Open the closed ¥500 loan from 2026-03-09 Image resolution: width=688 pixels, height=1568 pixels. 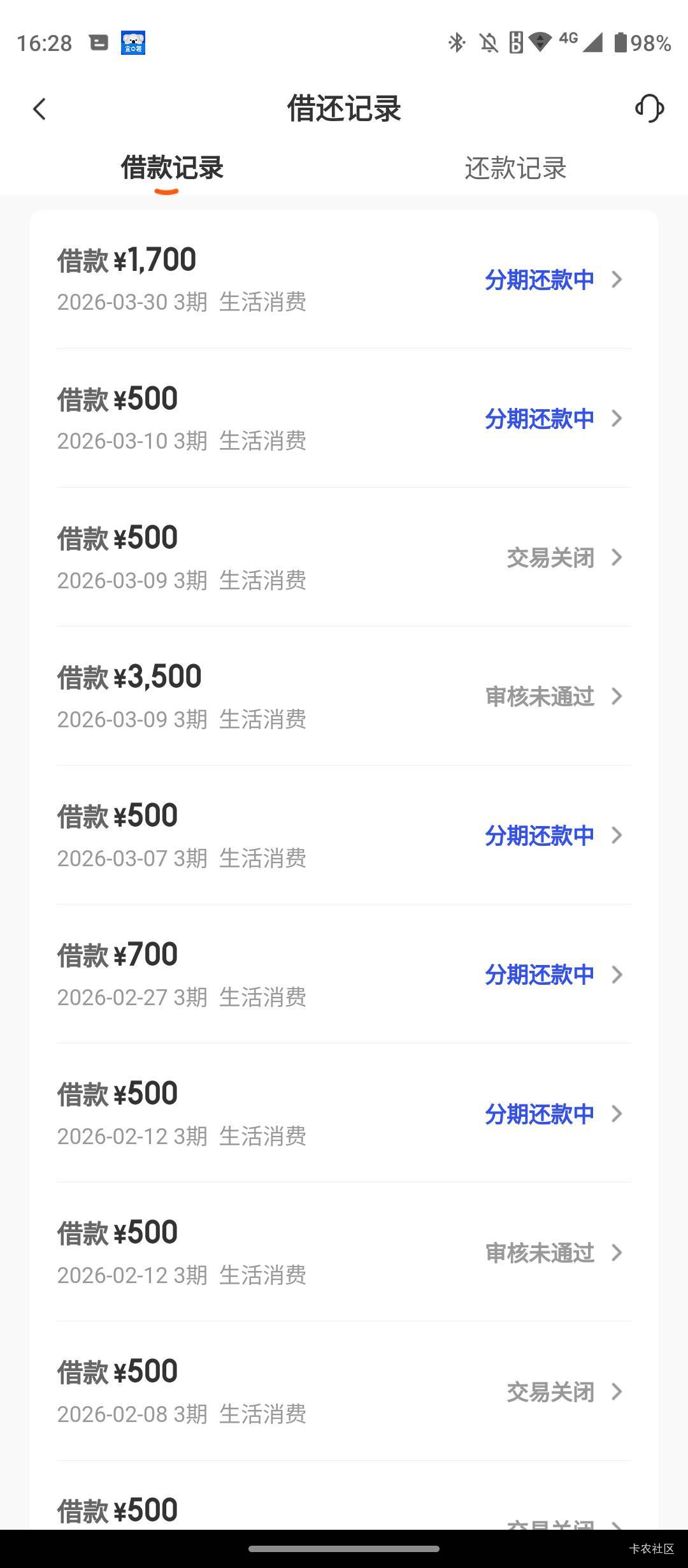click(x=344, y=557)
